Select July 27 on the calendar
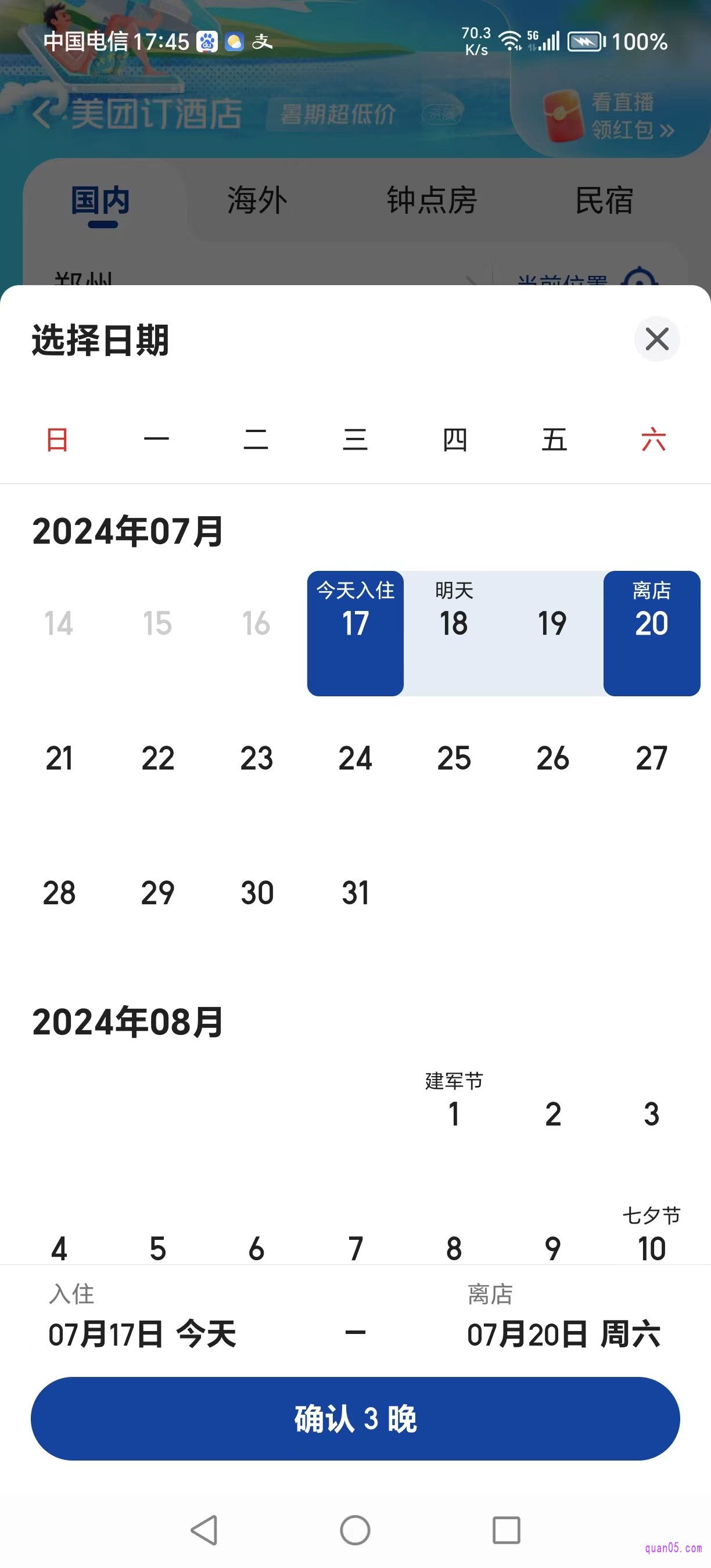 click(652, 758)
